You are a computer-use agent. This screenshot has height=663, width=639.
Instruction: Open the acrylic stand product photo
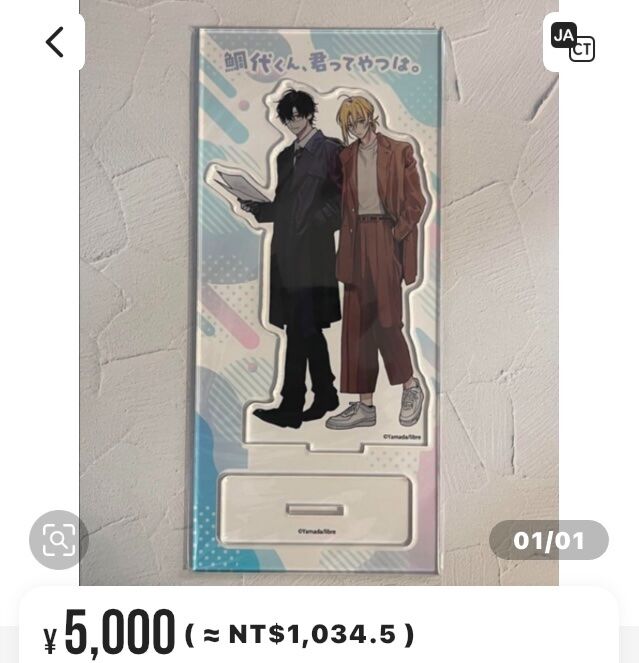[x=319, y=300]
